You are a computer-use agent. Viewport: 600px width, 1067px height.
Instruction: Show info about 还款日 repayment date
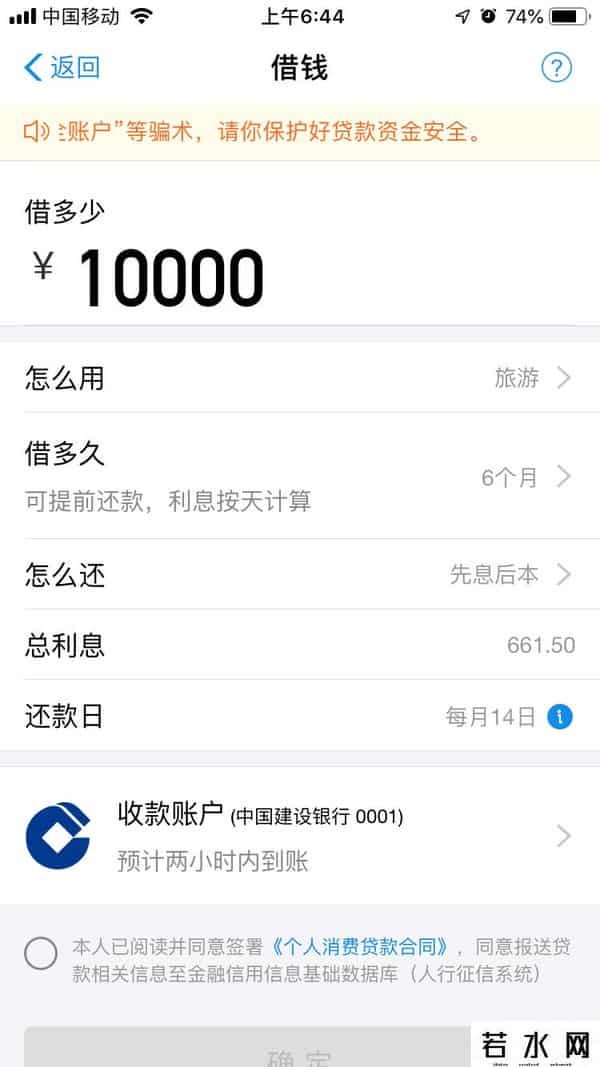point(561,717)
